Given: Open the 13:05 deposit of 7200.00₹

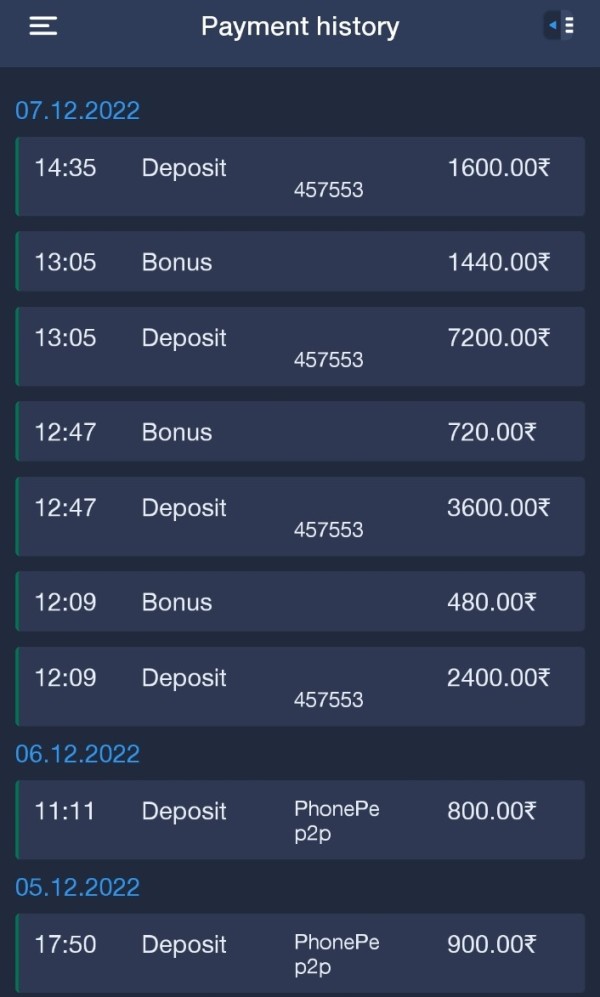Looking at the screenshot, I should 300,347.
